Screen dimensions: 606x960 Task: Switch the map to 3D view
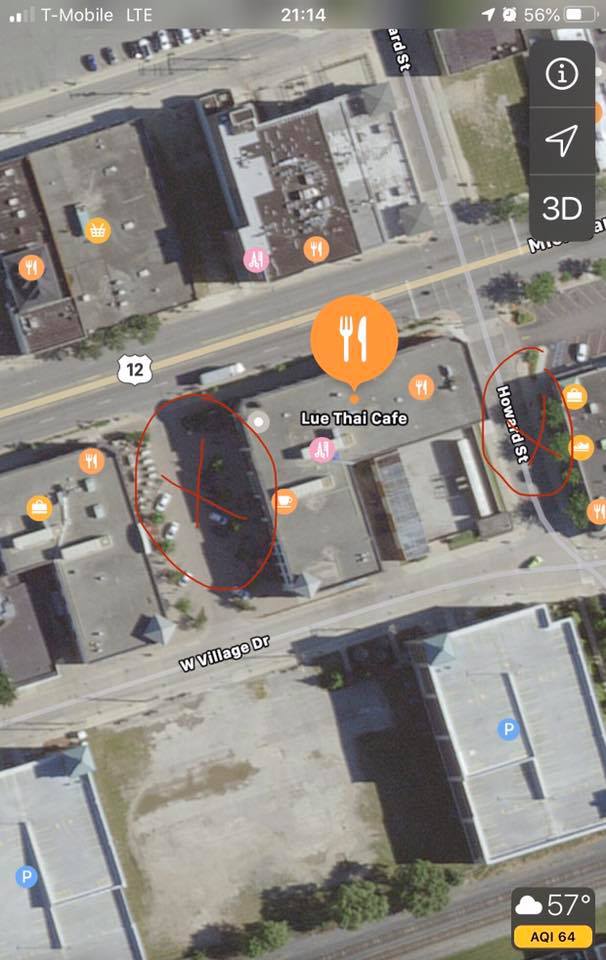click(x=562, y=208)
